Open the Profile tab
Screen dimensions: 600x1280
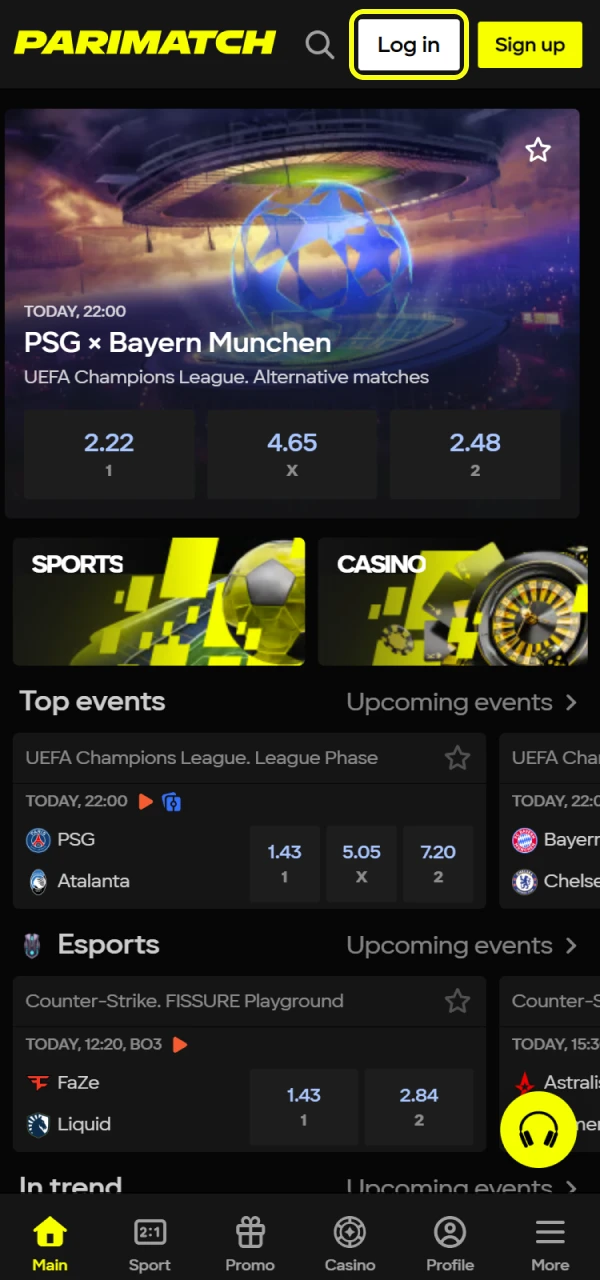tap(450, 1244)
